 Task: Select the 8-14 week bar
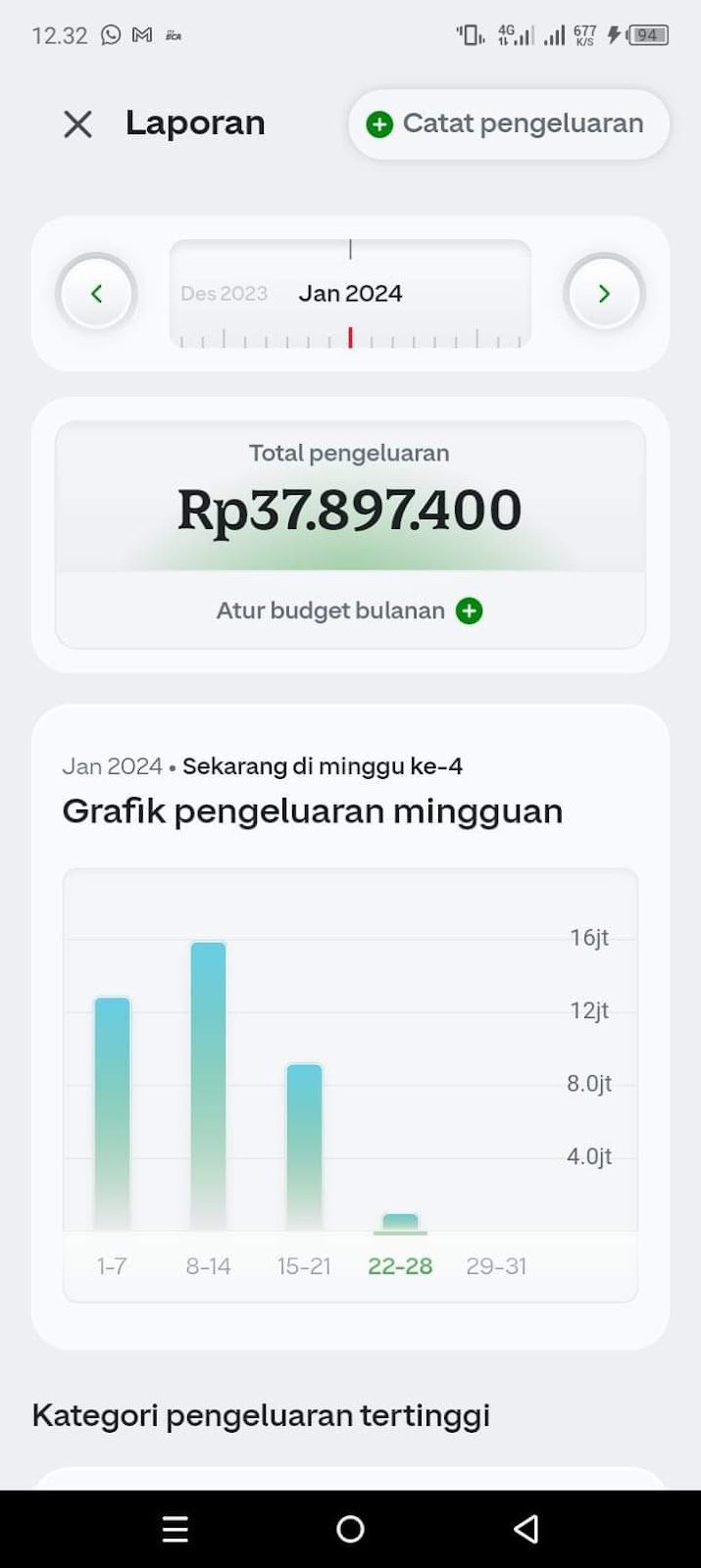pos(208,1086)
